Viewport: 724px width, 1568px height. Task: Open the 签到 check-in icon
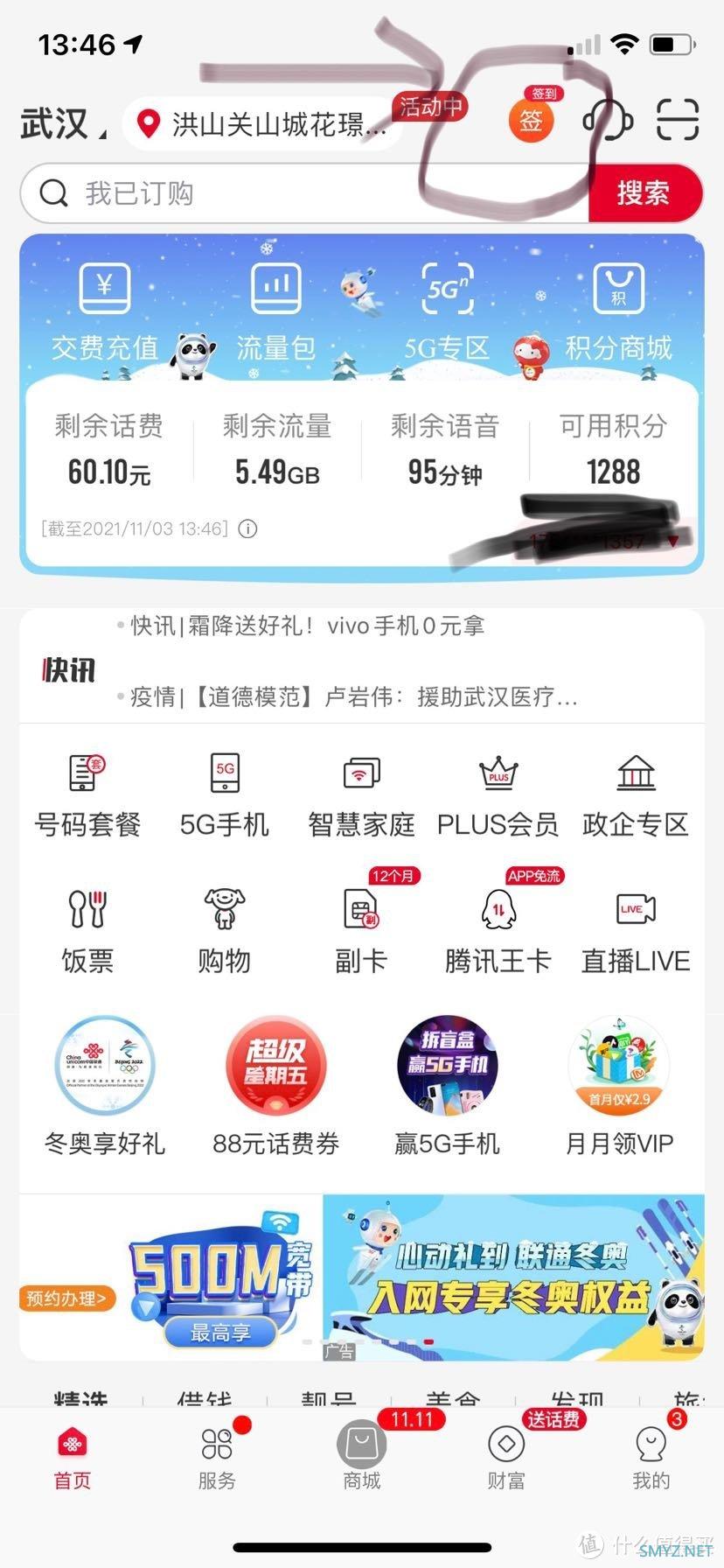pyautogui.click(x=531, y=120)
